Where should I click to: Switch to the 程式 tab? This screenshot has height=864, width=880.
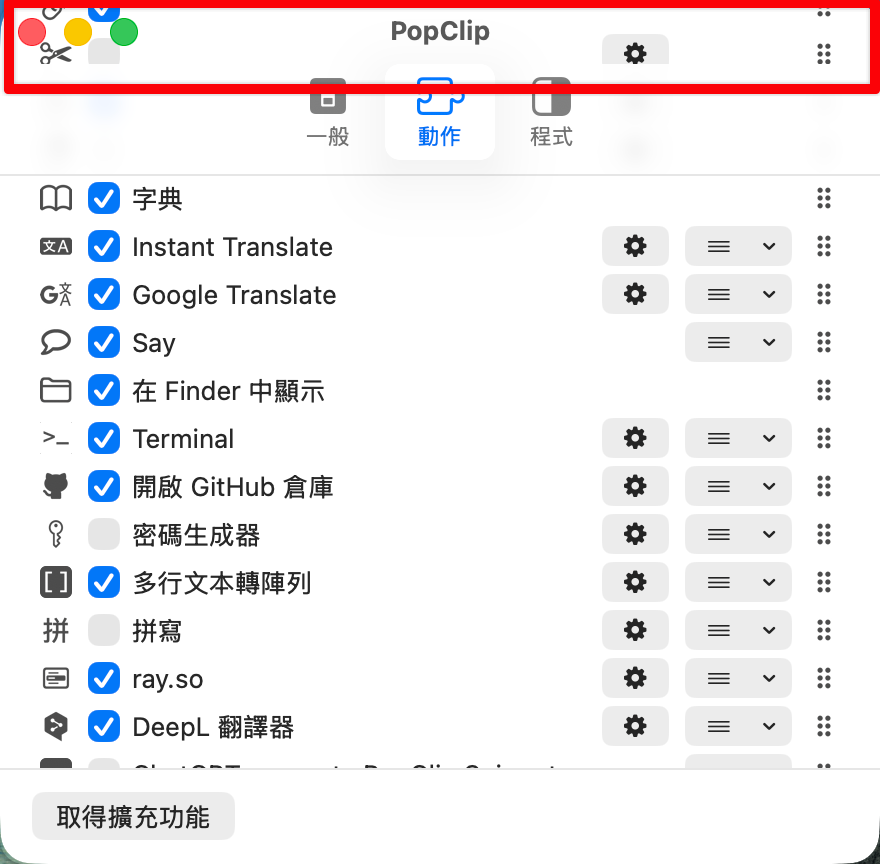(x=551, y=112)
